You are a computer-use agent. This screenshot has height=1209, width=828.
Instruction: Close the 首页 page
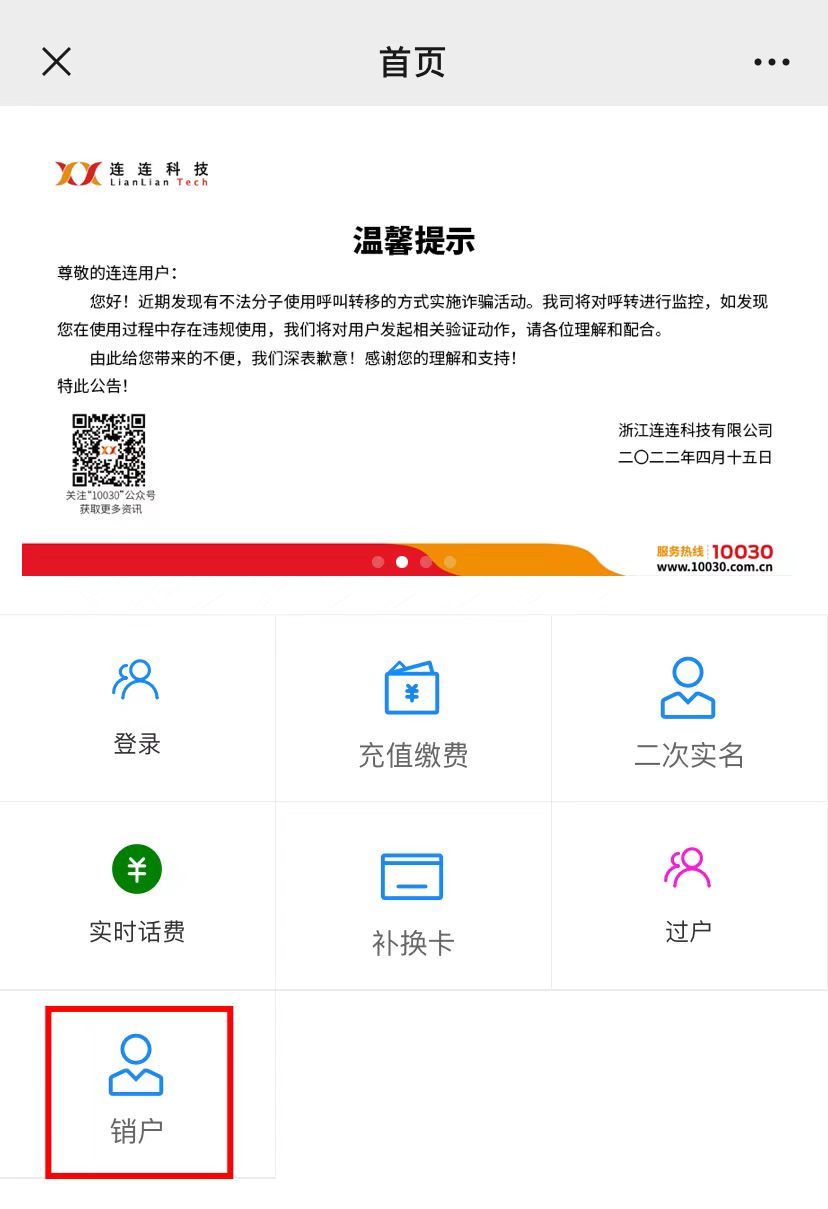(x=56, y=62)
